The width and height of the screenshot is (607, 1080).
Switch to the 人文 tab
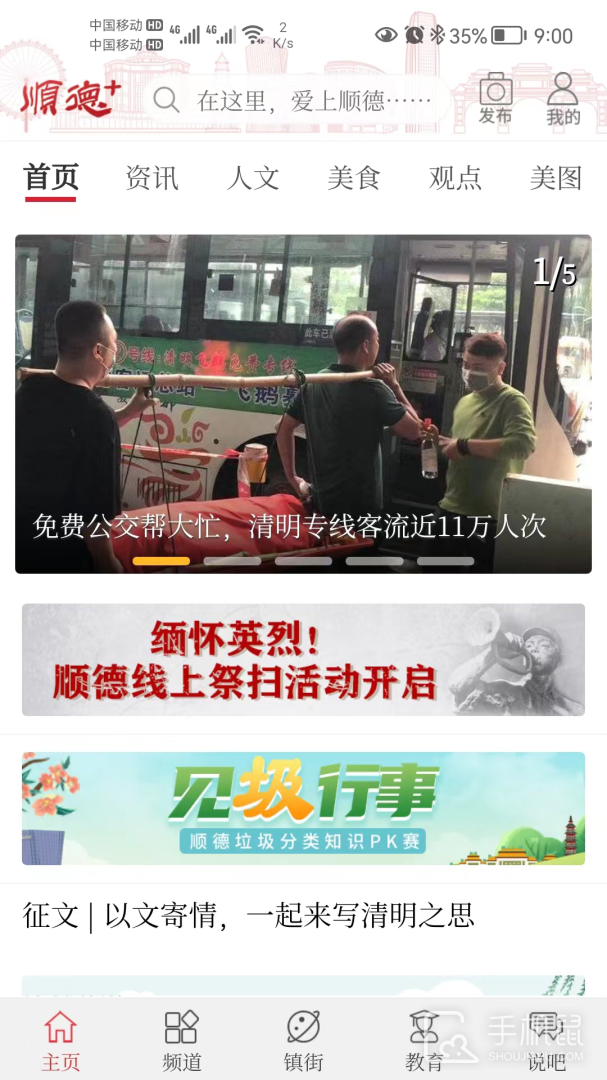[x=253, y=178]
